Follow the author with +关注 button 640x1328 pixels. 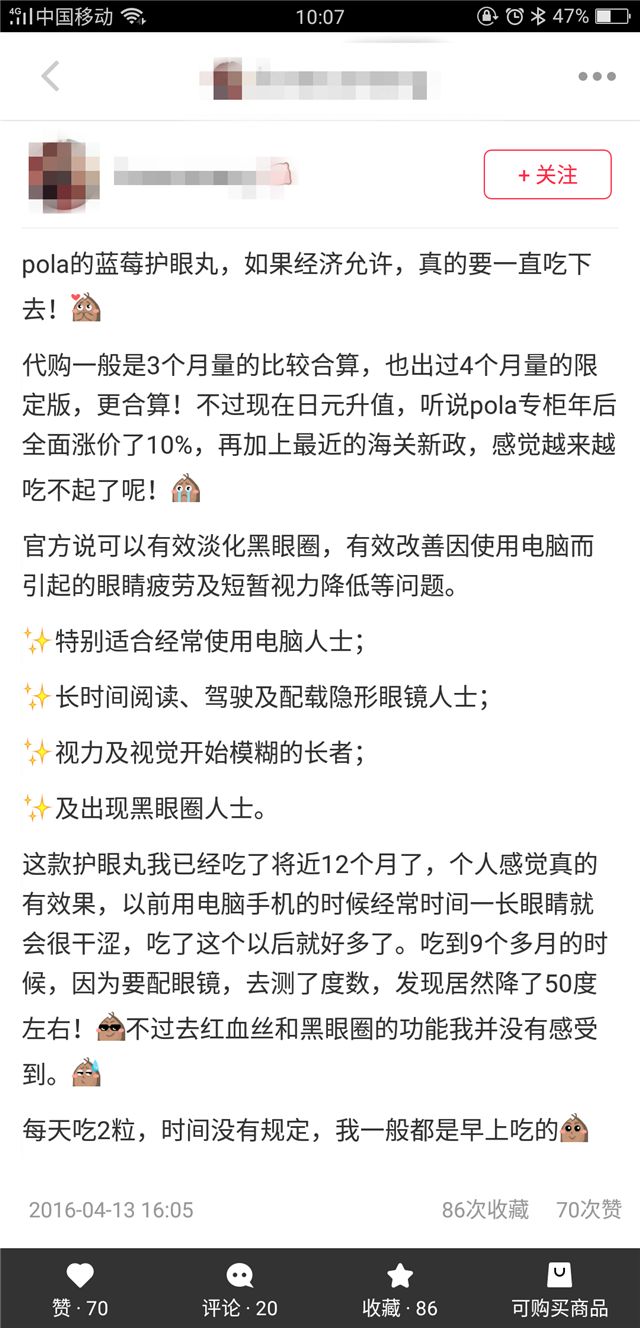547,175
